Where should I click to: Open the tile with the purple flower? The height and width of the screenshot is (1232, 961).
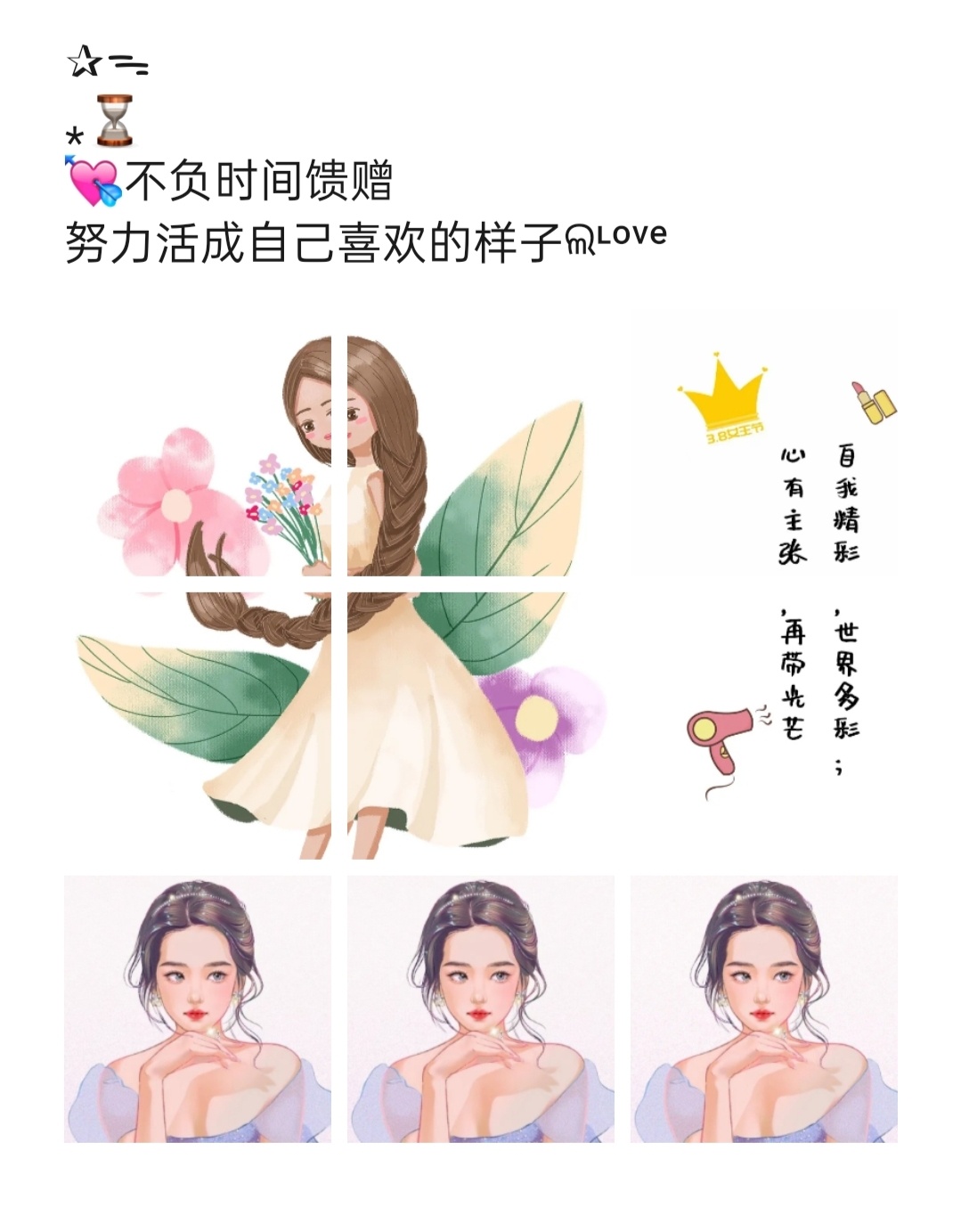tap(481, 726)
